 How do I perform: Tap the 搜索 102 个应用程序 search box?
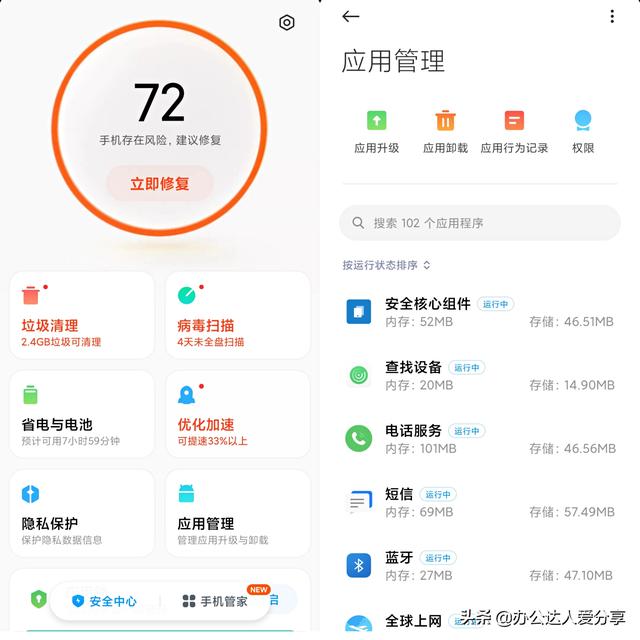[480, 223]
